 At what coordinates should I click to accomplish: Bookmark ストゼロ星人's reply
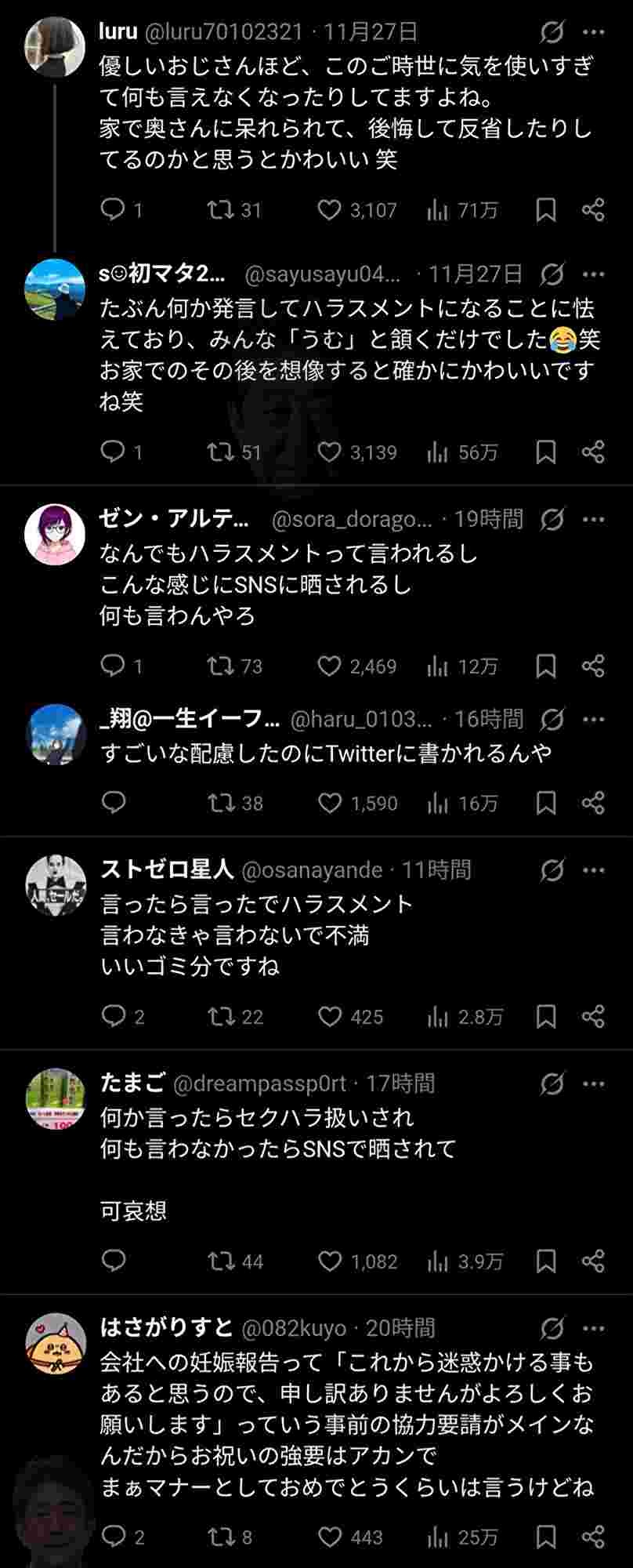pyautogui.click(x=546, y=1017)
